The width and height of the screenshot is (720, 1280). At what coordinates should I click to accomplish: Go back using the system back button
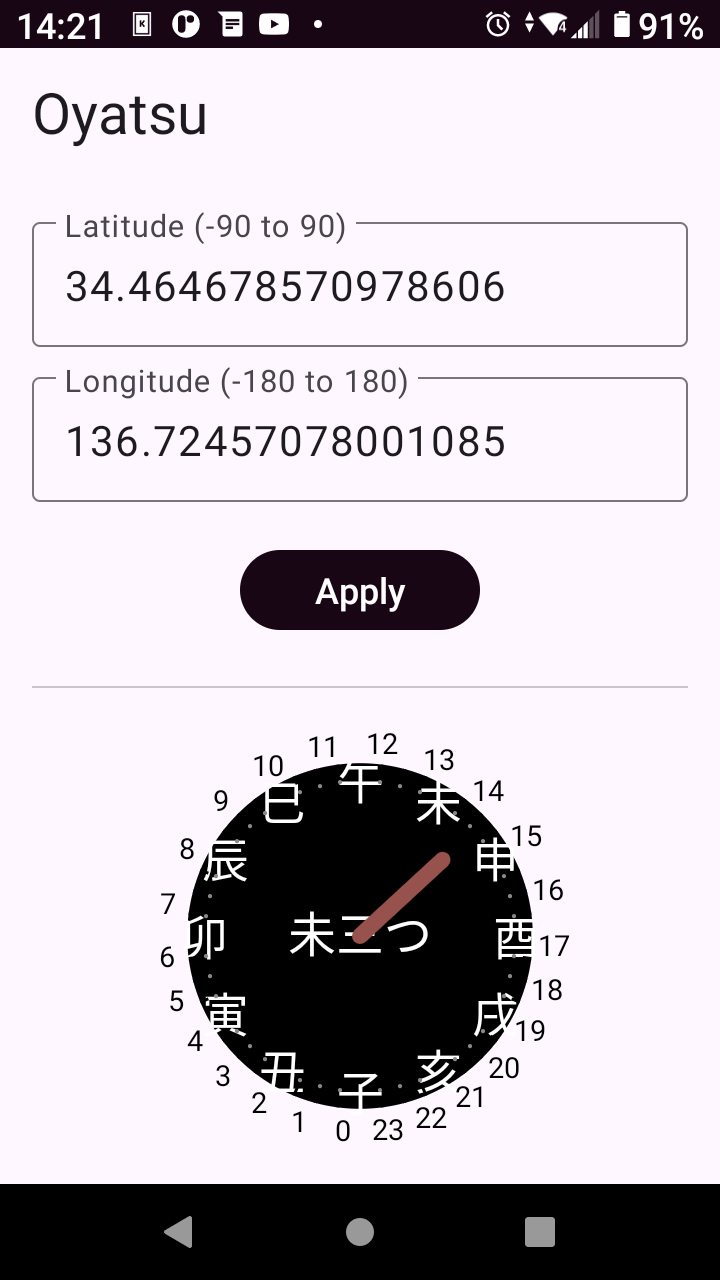(x=179, y=1232)
